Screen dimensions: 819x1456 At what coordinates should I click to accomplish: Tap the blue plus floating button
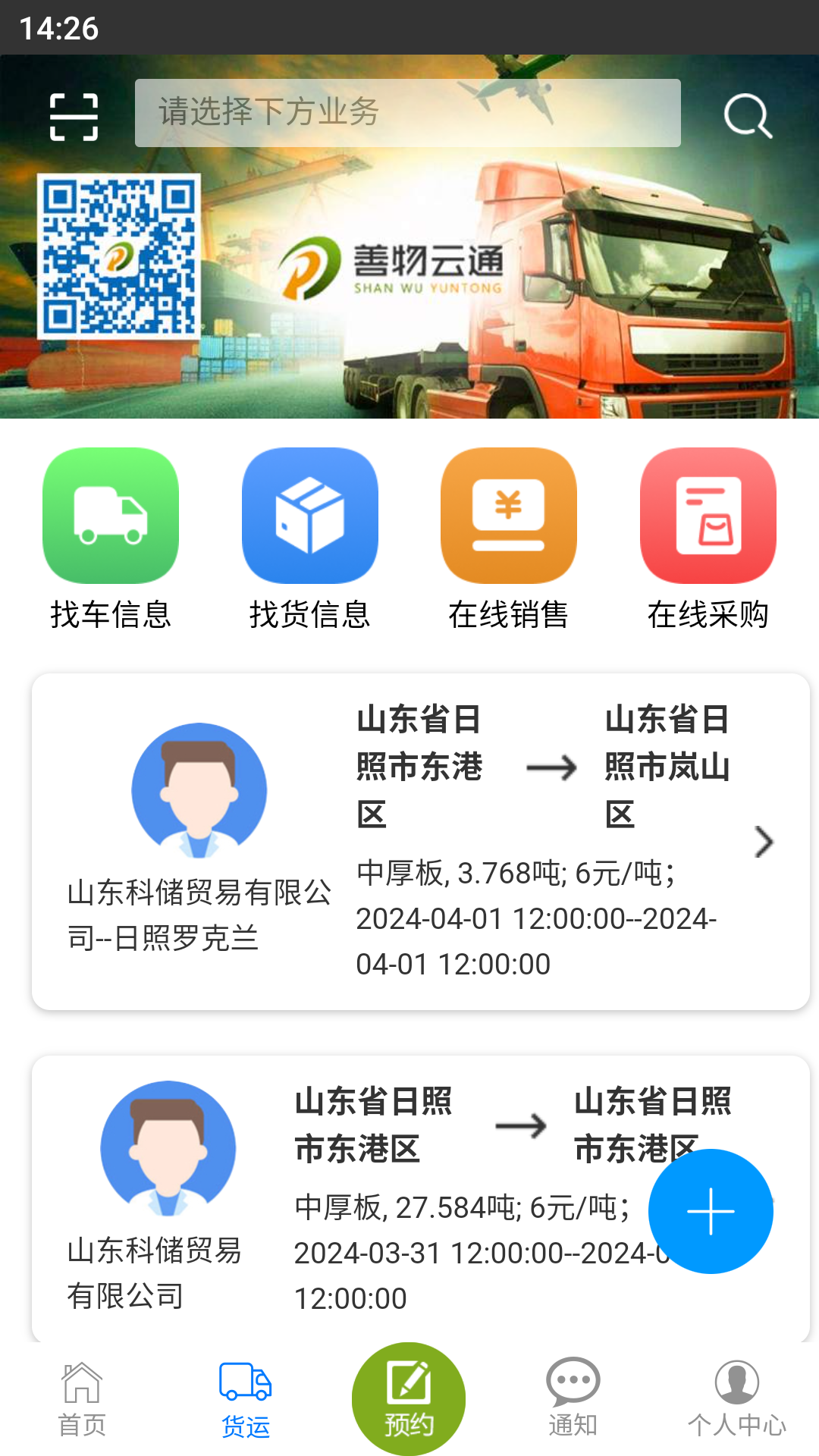coord(711,1211)
